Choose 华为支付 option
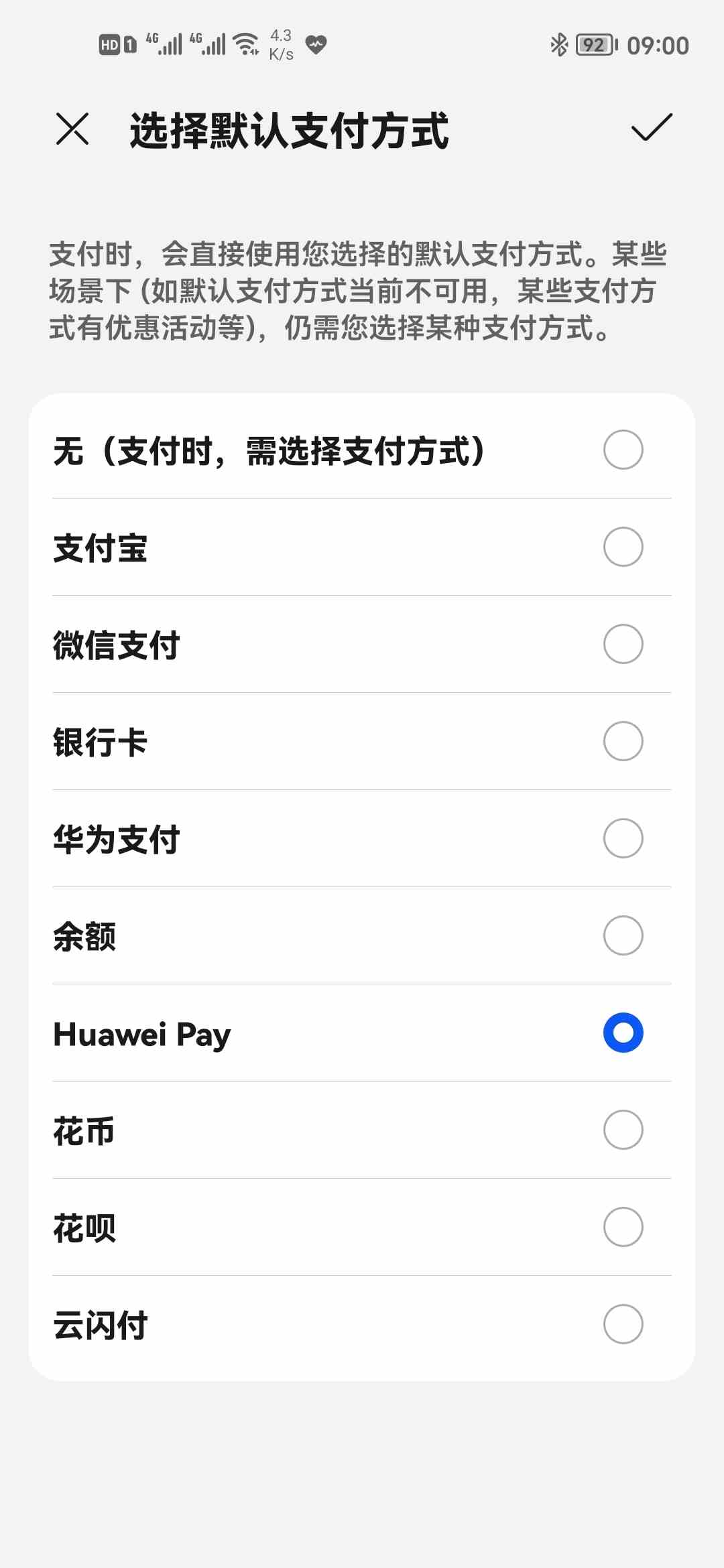Viewport: 724px width, 1568px height. point(362,838)
